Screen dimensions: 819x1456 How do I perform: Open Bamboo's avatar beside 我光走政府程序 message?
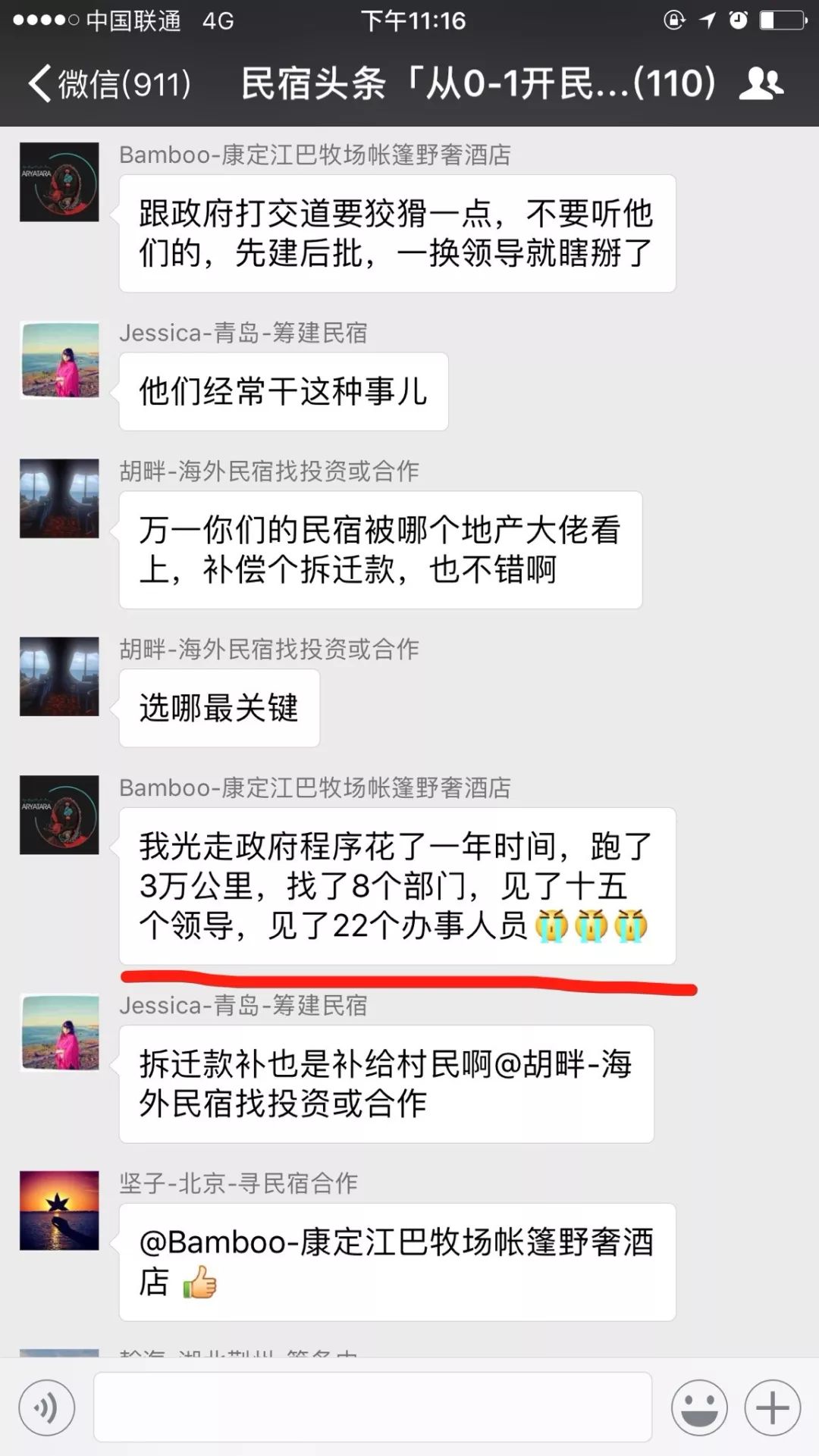click(59, 815)
